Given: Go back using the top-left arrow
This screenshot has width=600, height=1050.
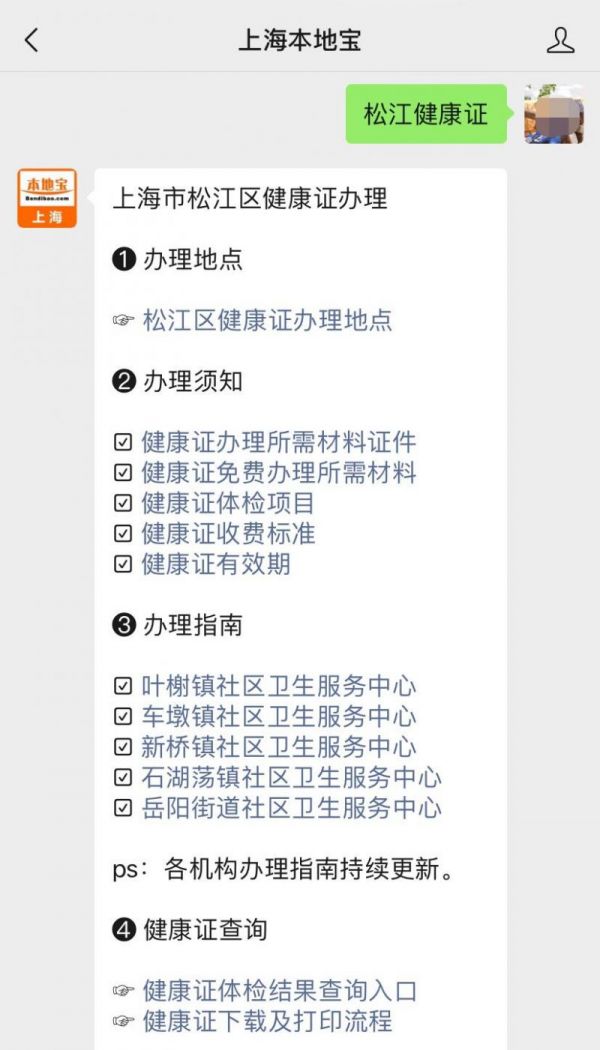Looking at the screenshot, I should [x=32, y=40].
